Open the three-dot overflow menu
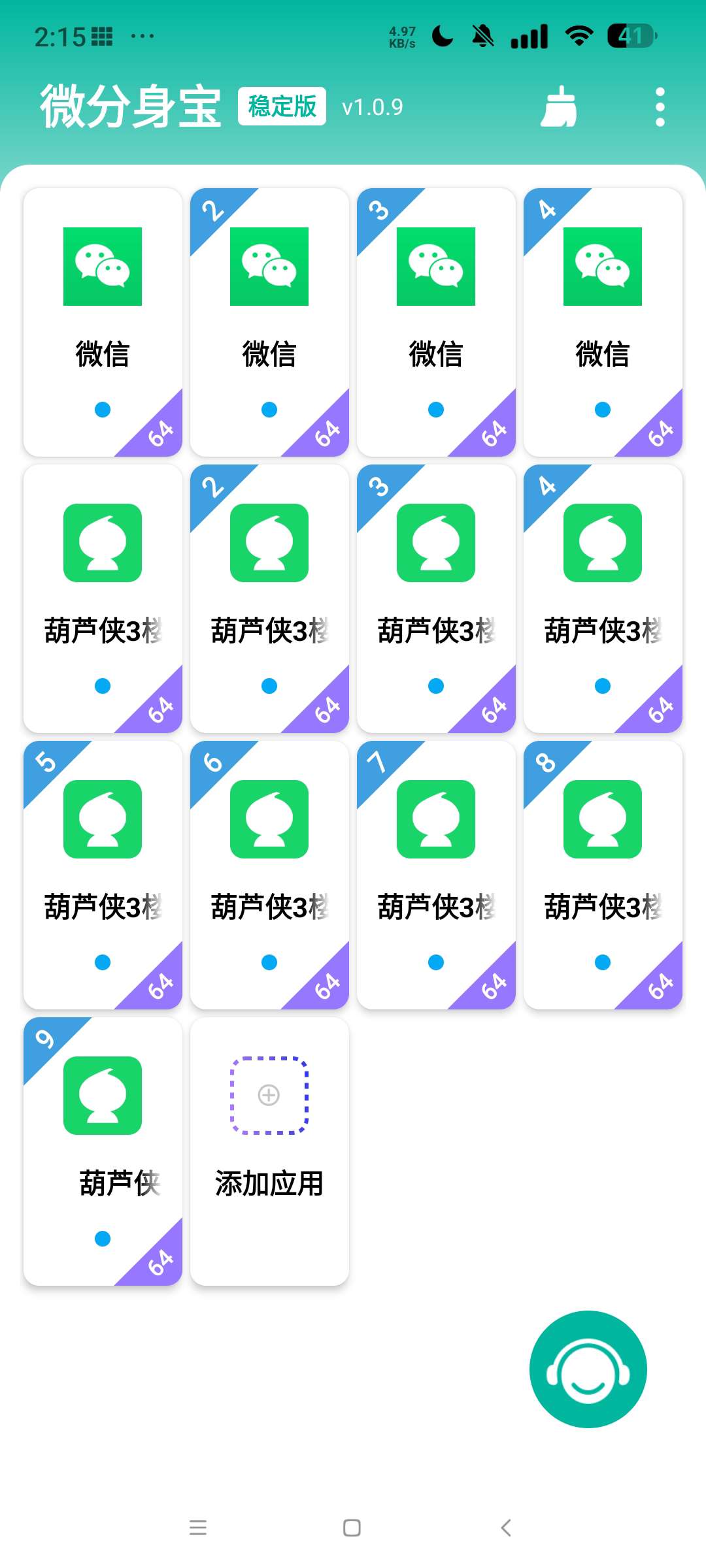Viewport: 706px width, 1568px height. [x=660, y=106]
